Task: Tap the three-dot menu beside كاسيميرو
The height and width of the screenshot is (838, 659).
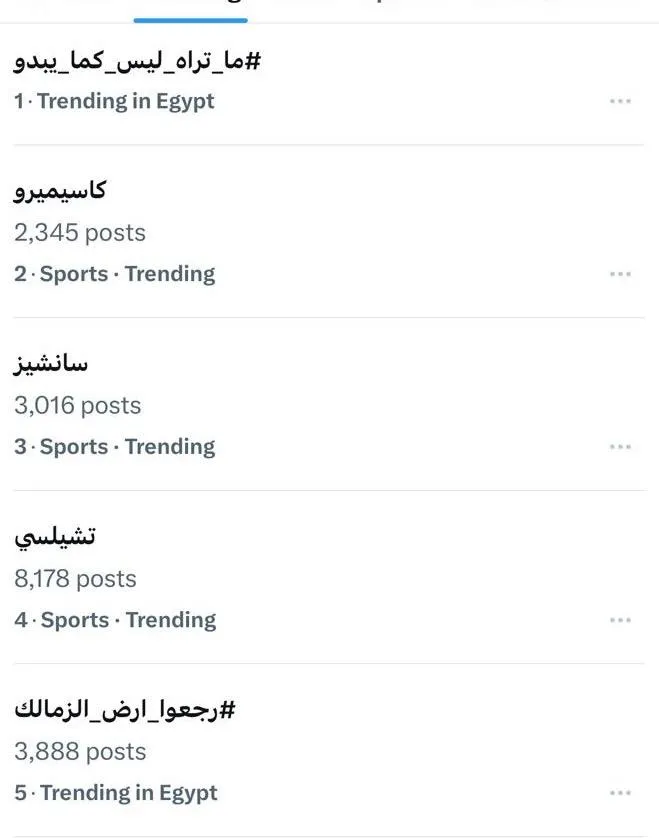Action: [x=620, y=274]
